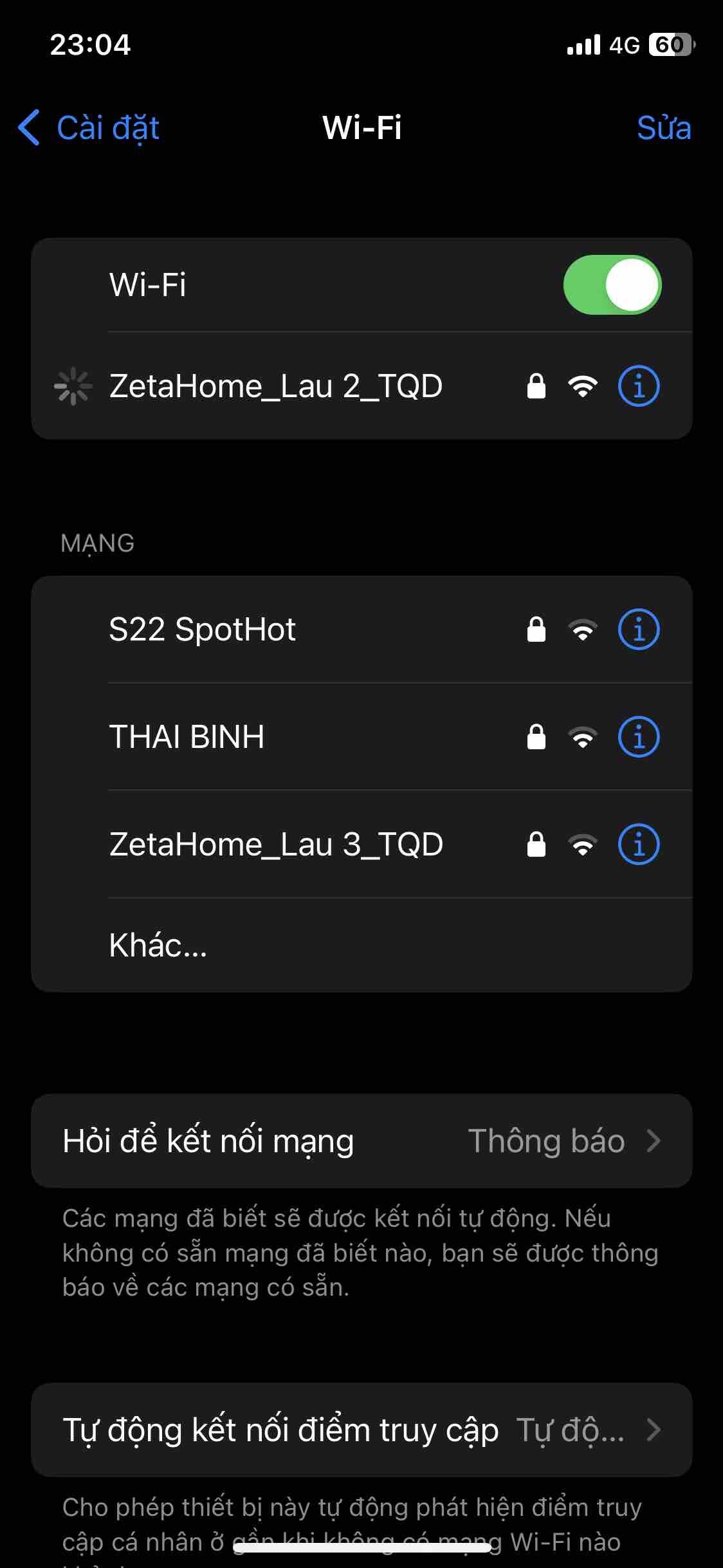This screenshot has height=1568, width=723.
Task: Turn off the Wi-Fi switch
Action: point(612,285)
